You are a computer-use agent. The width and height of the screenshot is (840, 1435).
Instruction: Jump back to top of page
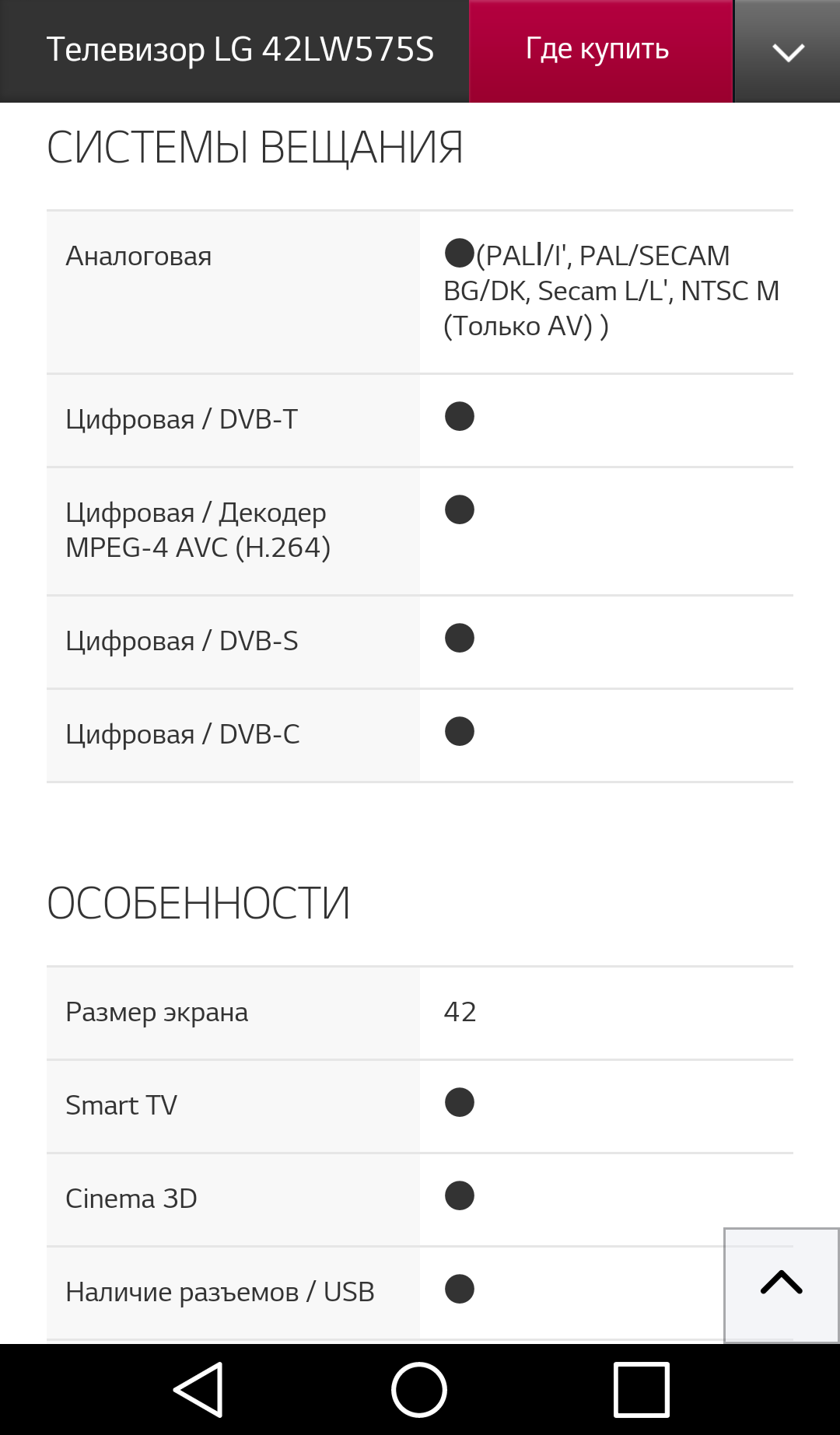click(781, 1283)
